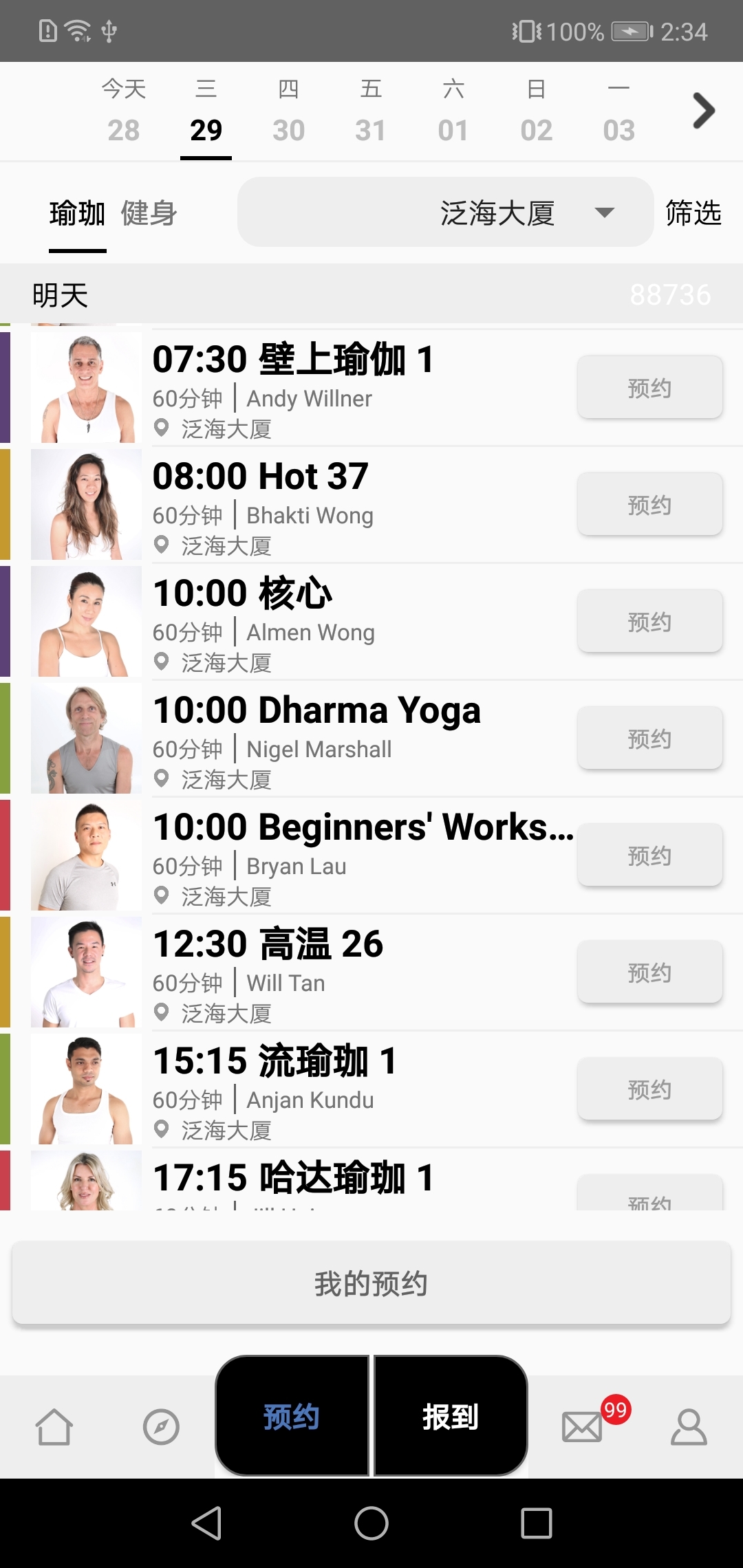The height and width of the screenshot is (1568, 743).
Task: Book the 08:00 Hot 37 class
Action: (x=649, y=504)
